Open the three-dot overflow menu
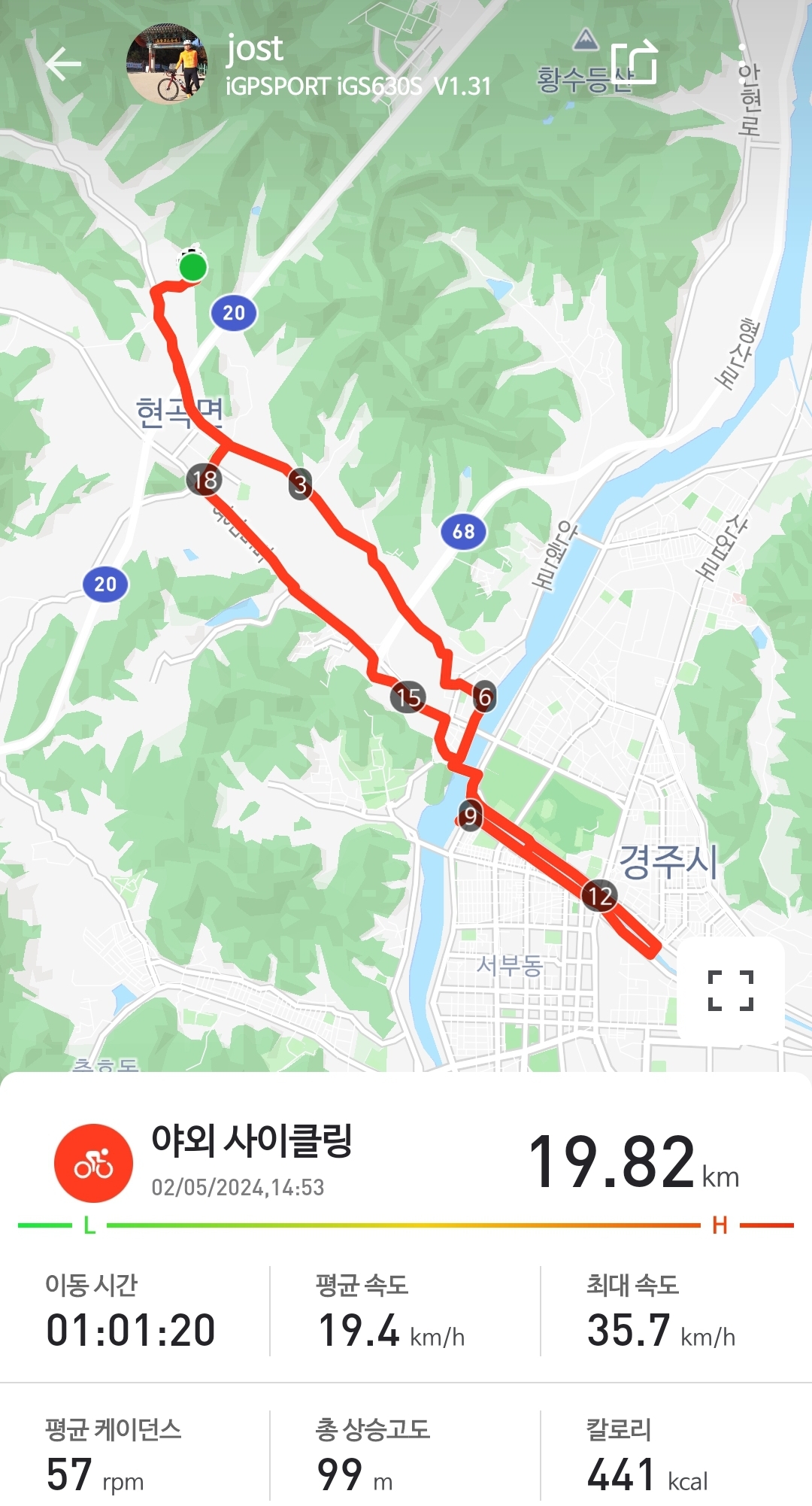812x1506 pixels. [742, 64]
